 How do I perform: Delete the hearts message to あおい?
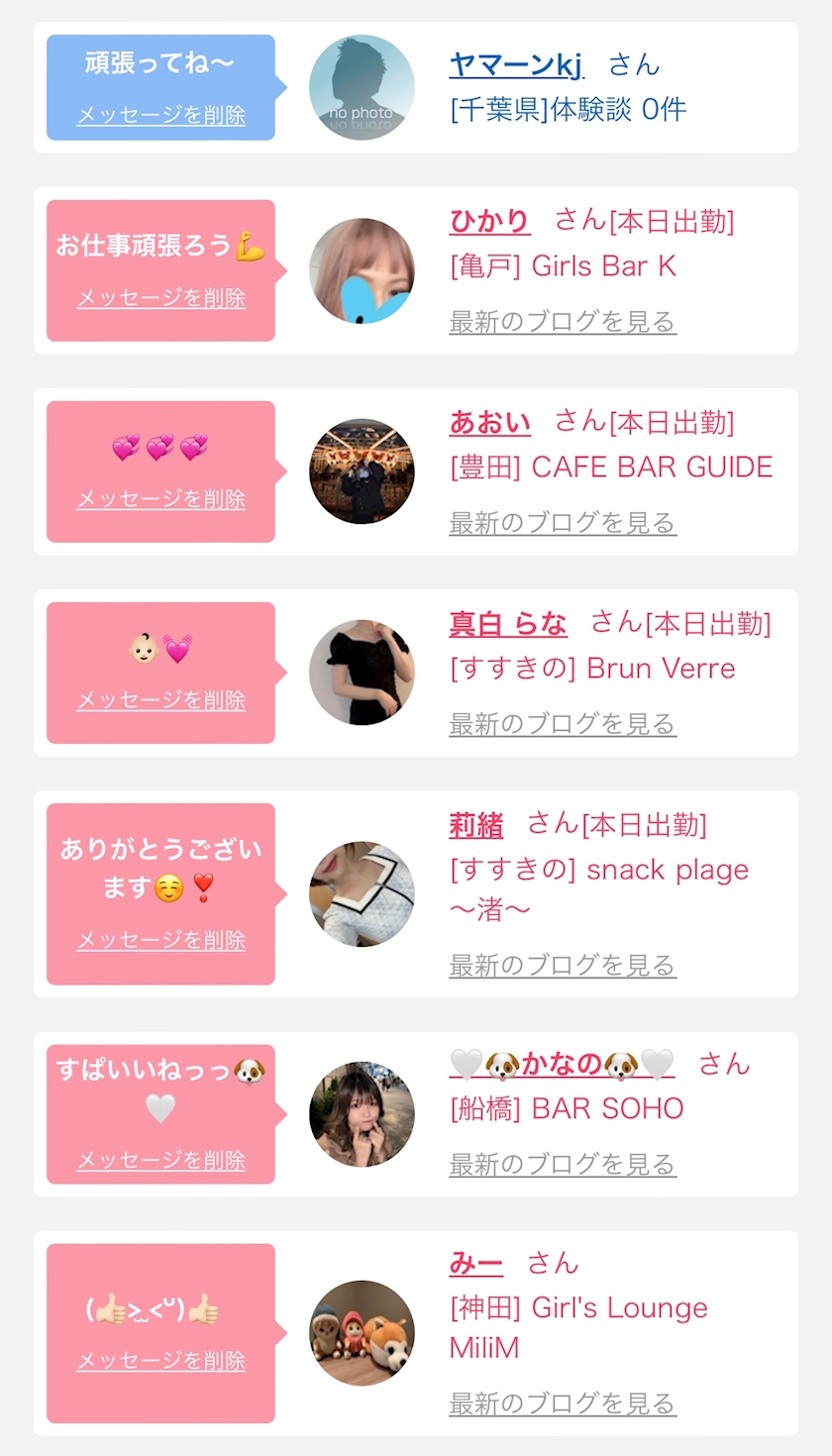(160, 499)
